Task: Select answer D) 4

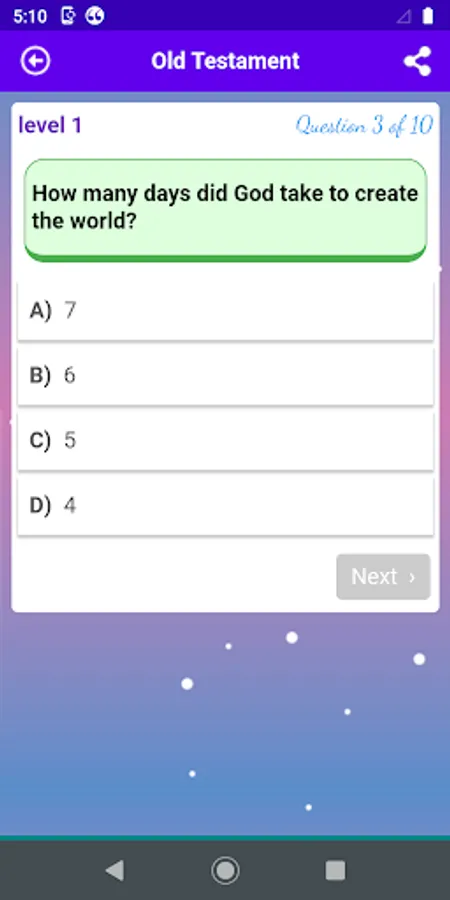Action: tap(226, 506)
